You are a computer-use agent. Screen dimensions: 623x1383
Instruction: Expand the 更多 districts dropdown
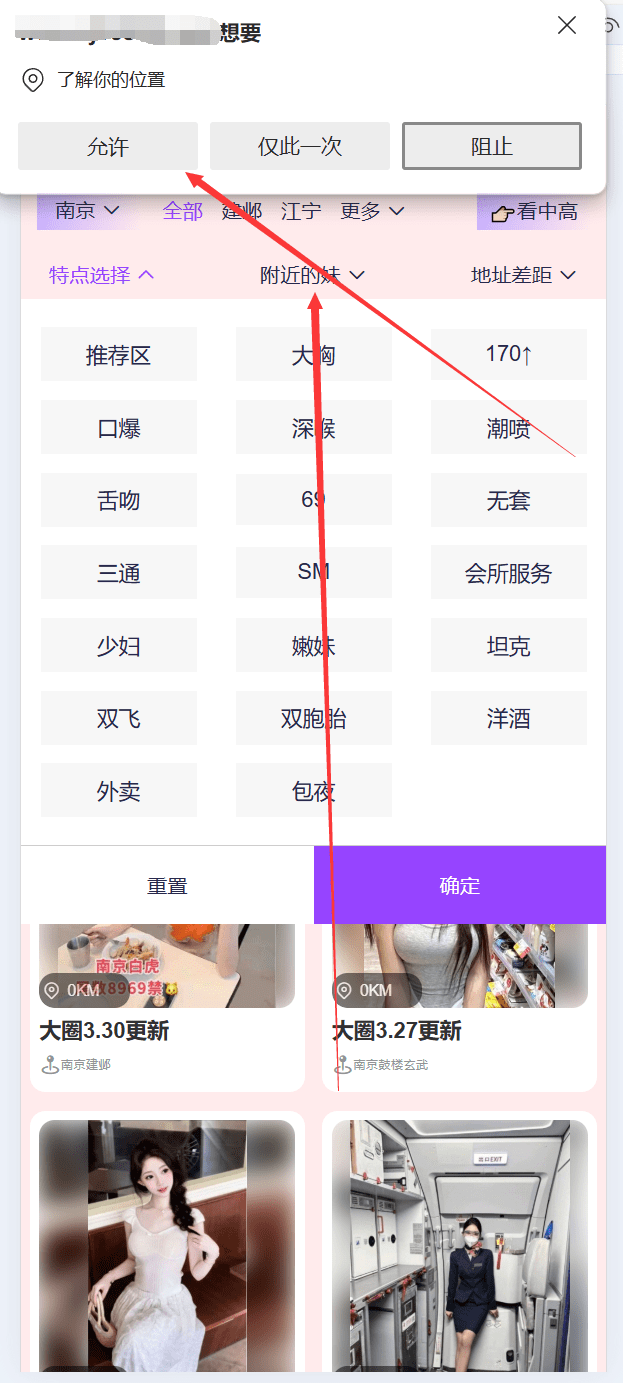coord(372,211)
